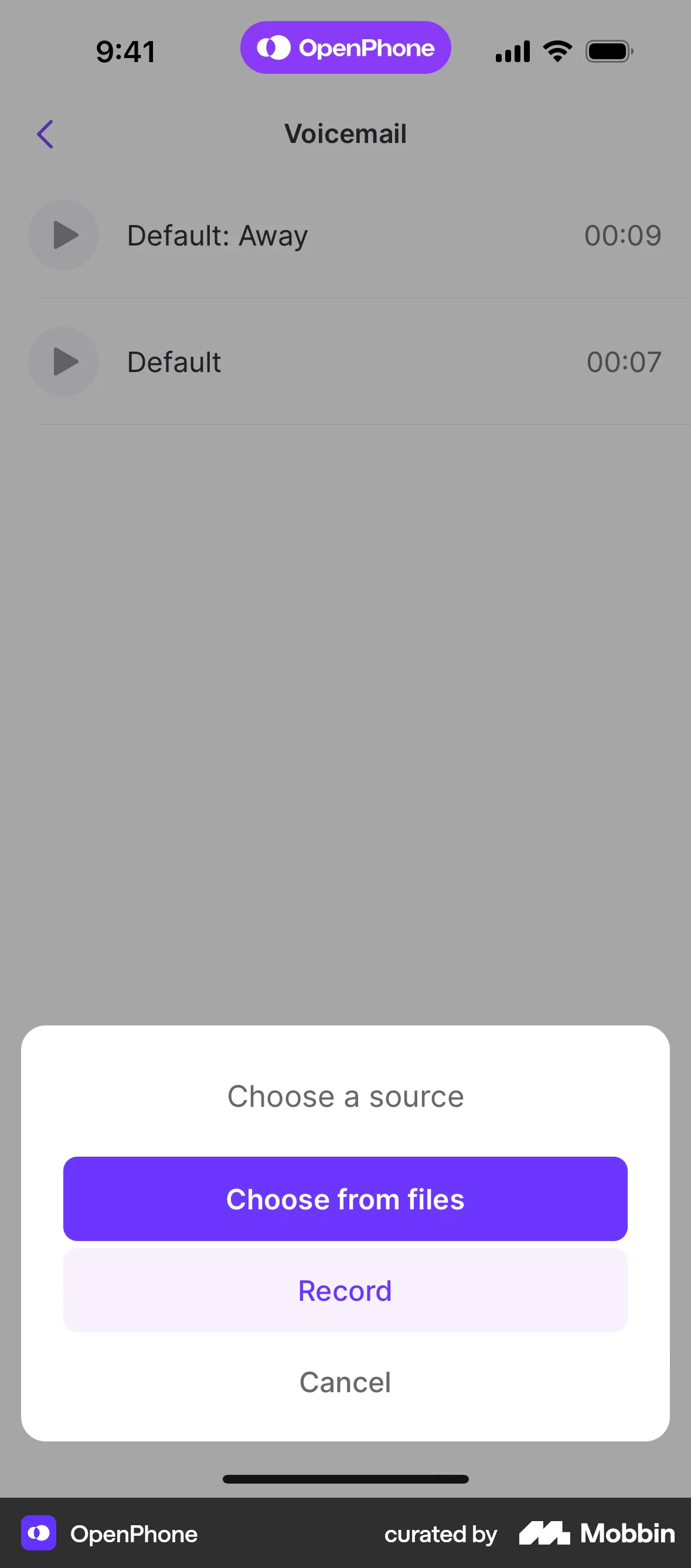Play the Default voicemail greeting
Image resolution: width=691 pixels, height=1568 pixels.
tap(63, 361)
